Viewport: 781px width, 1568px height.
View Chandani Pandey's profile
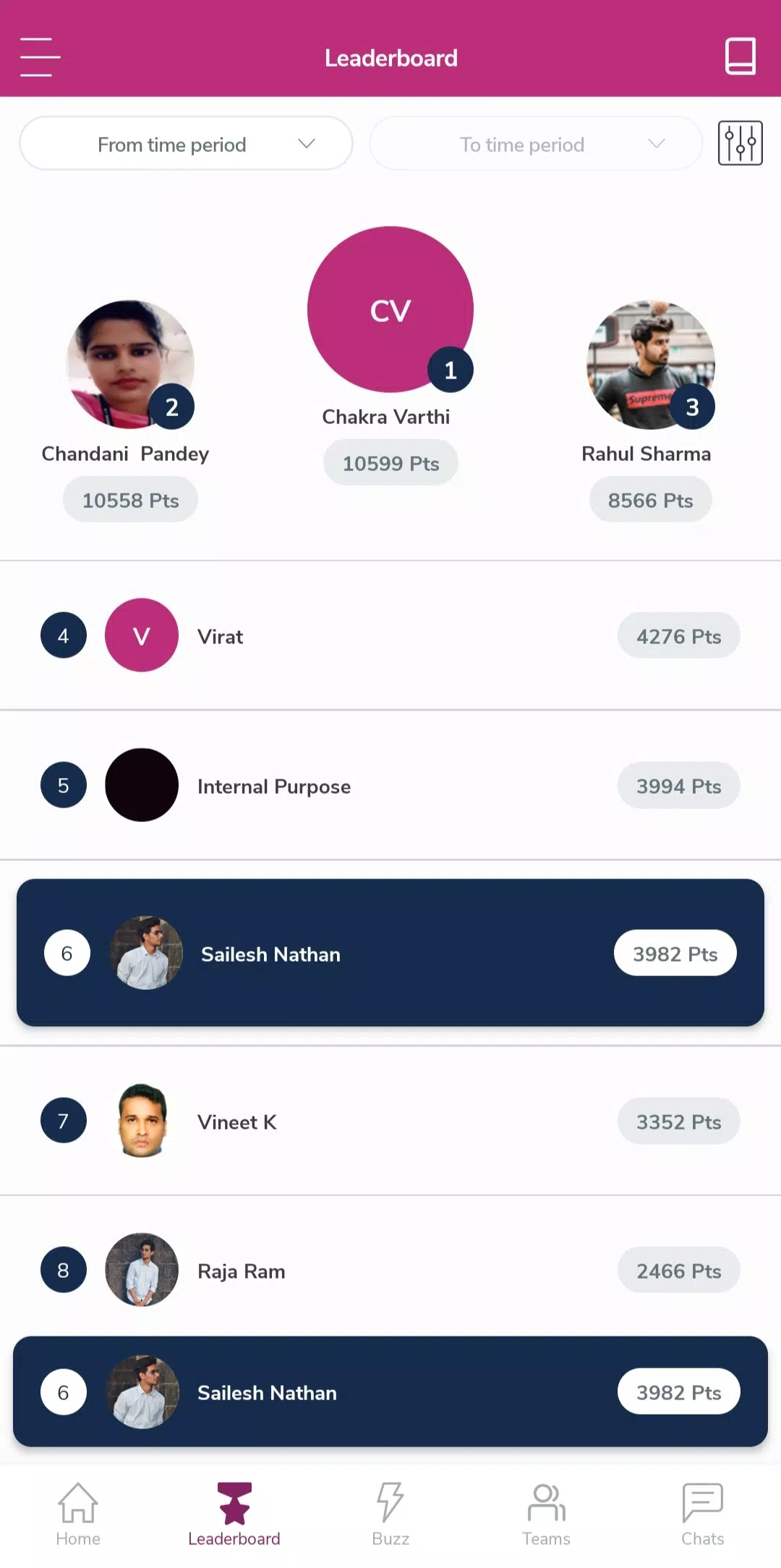click(x=130, y=364)
